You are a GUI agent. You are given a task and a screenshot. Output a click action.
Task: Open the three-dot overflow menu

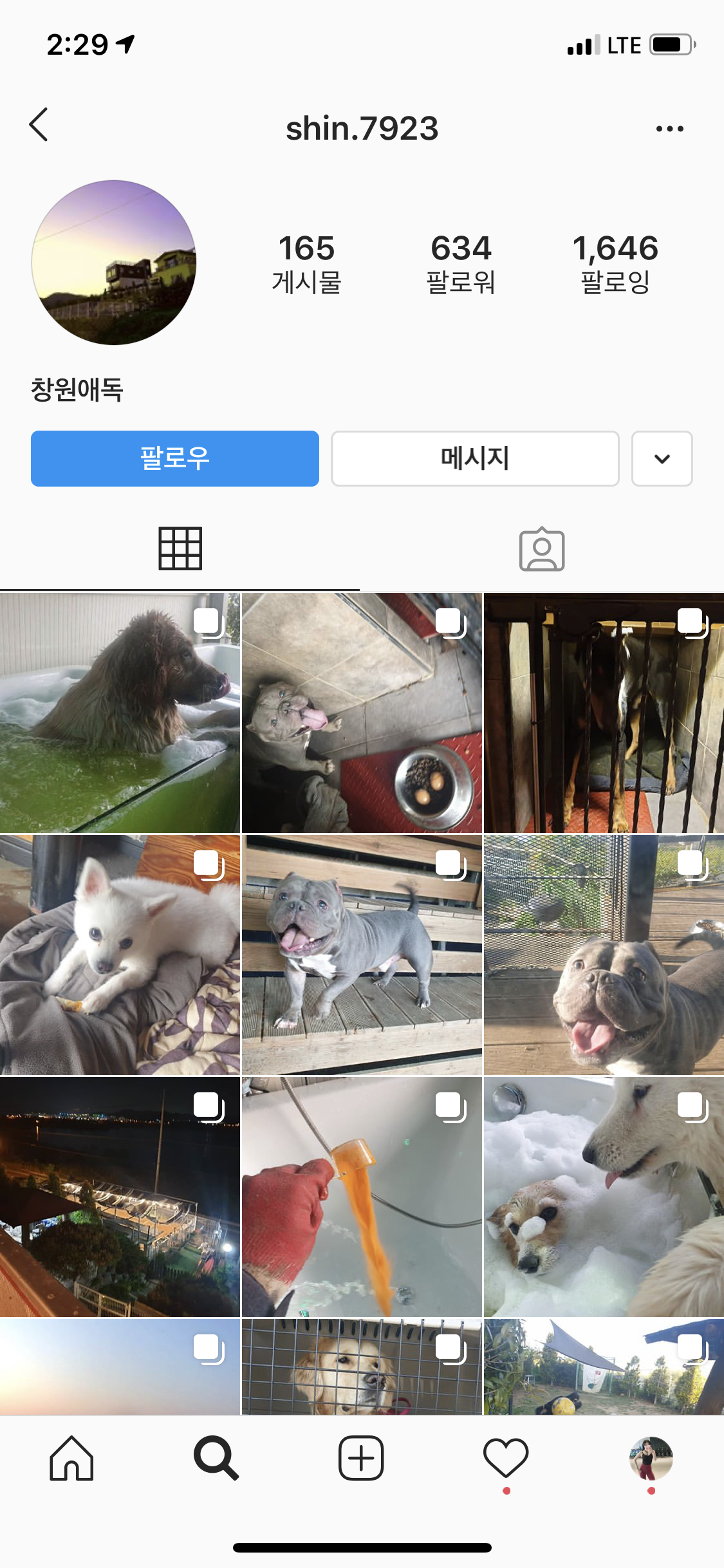pos(669,129)
